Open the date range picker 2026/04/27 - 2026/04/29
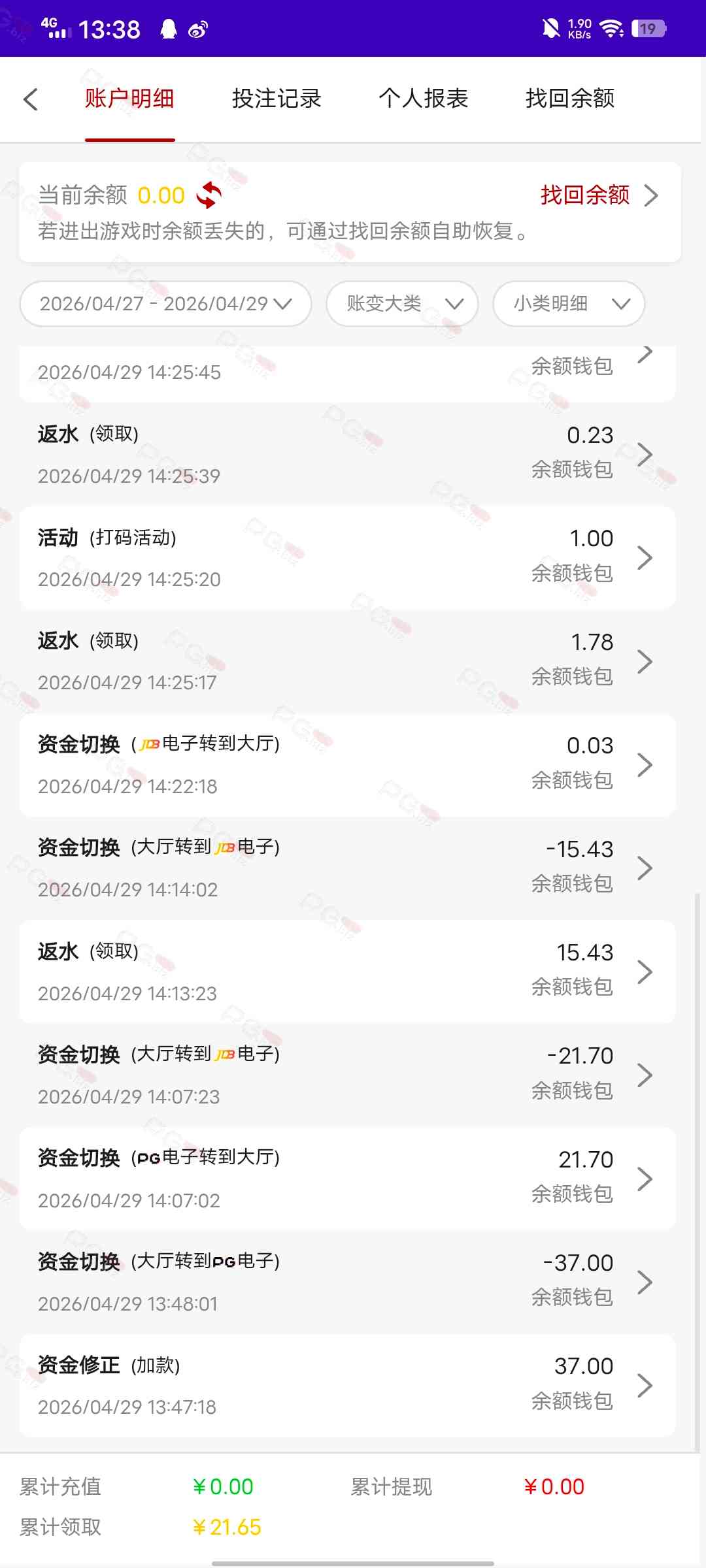The image size is (706, 1568). [x=165, y=304]
